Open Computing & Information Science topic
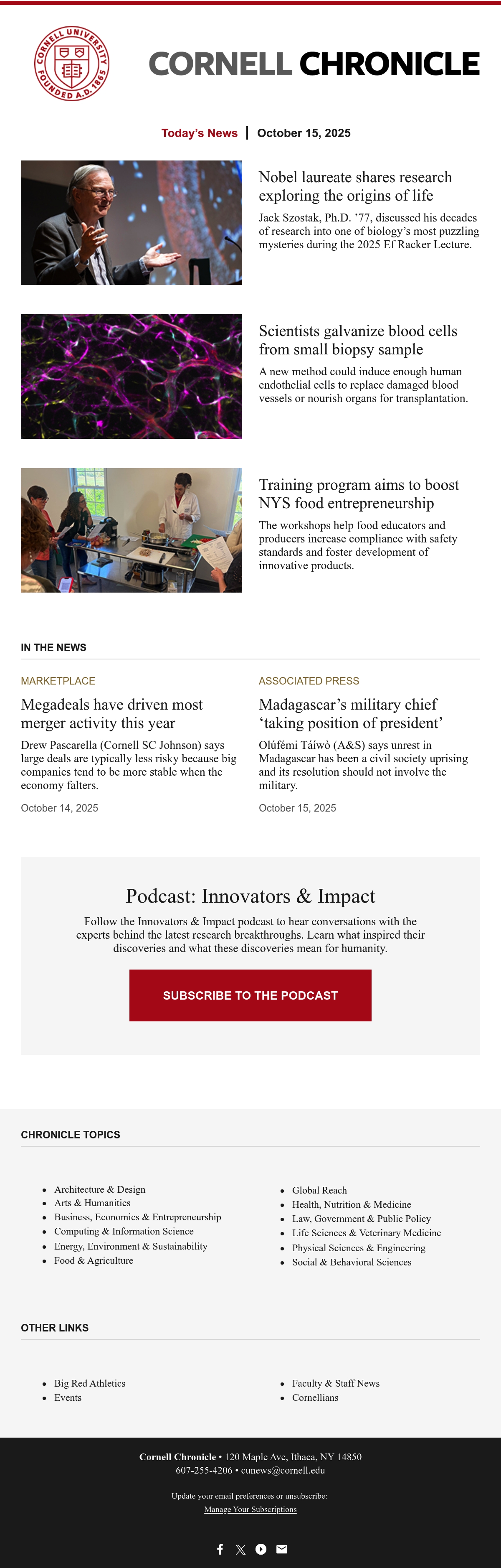Viewport: 501px width, 1568px height. (x=124, y=1231)
